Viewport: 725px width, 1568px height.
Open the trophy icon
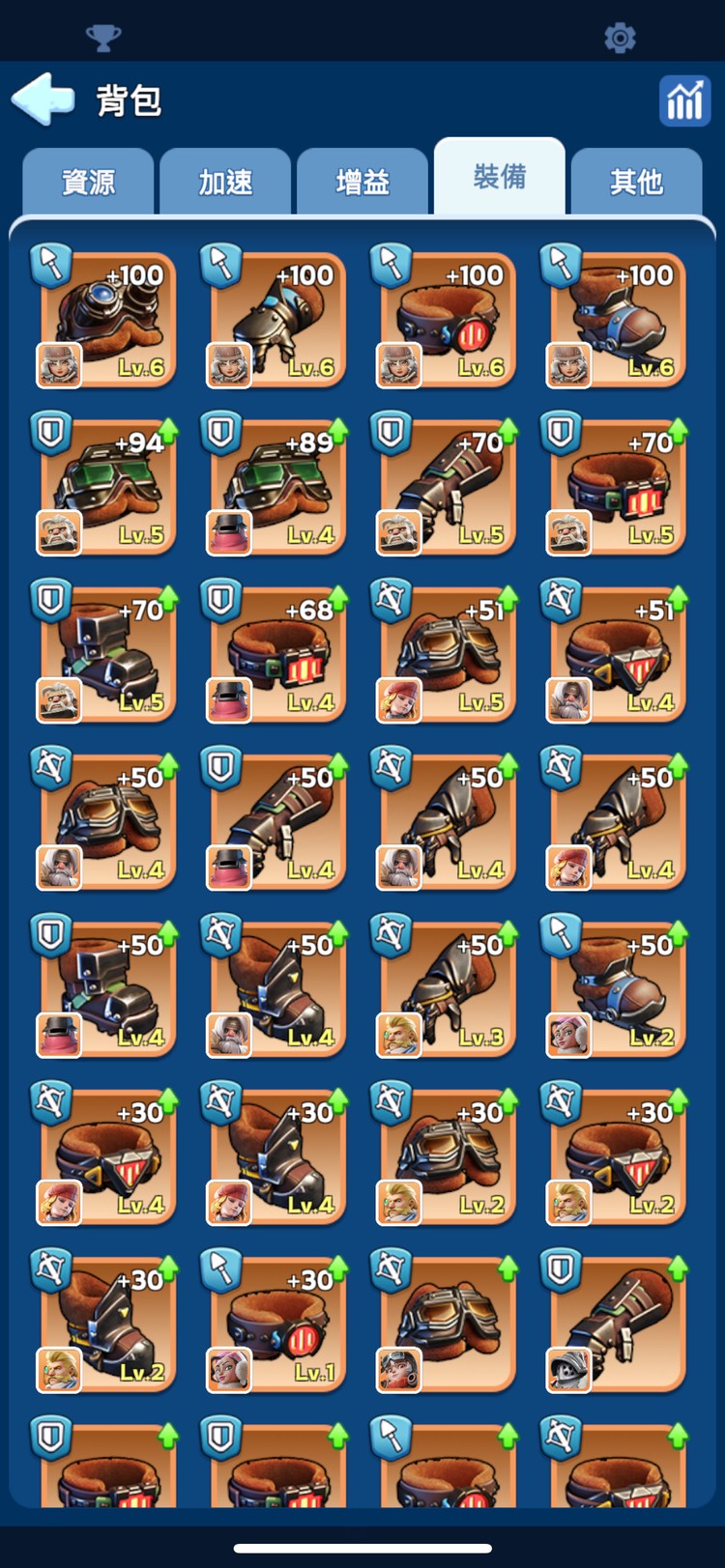[103, 38]
